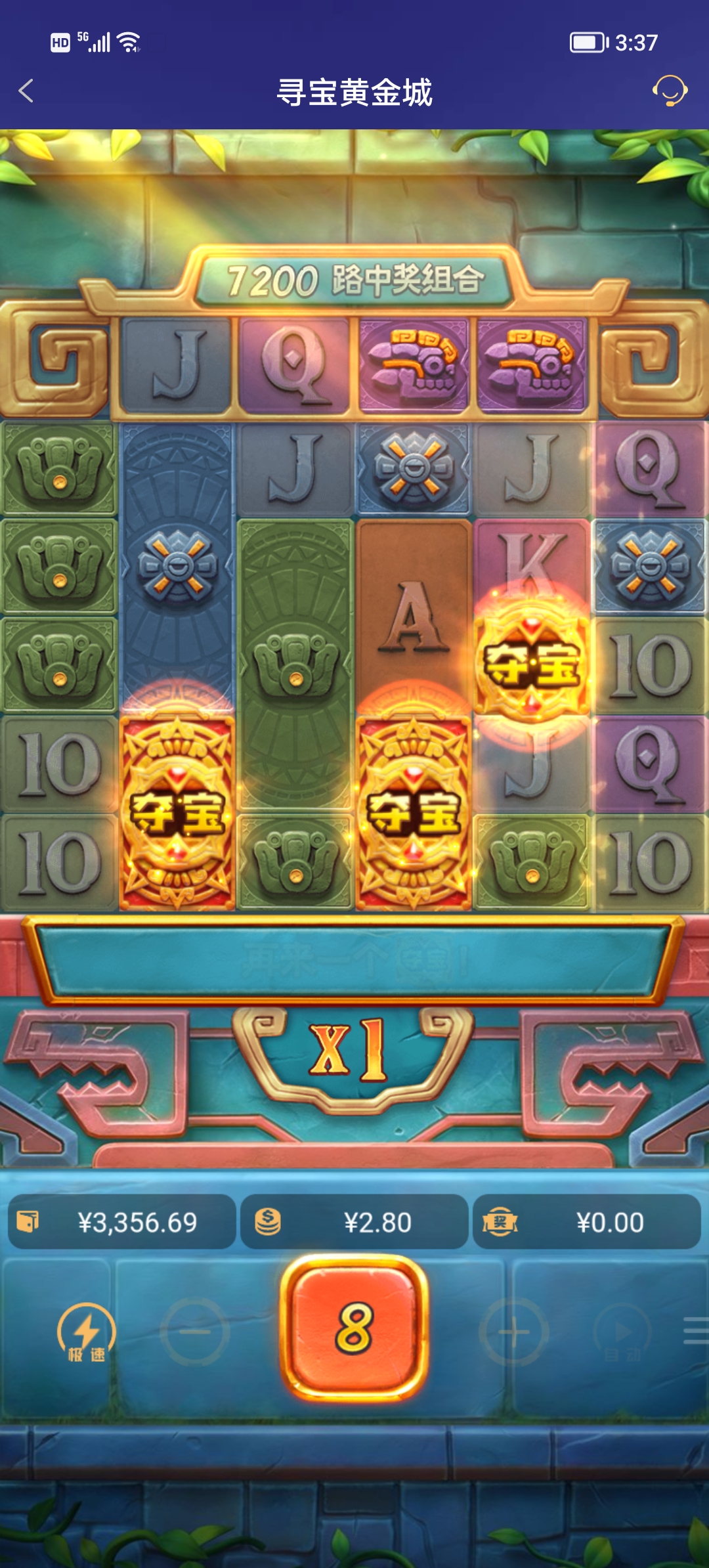The width and height of the screenshot is (709, 1568).
Task: Toggle the 极速 turbo spin mode
Action: tap(86, 1333)
